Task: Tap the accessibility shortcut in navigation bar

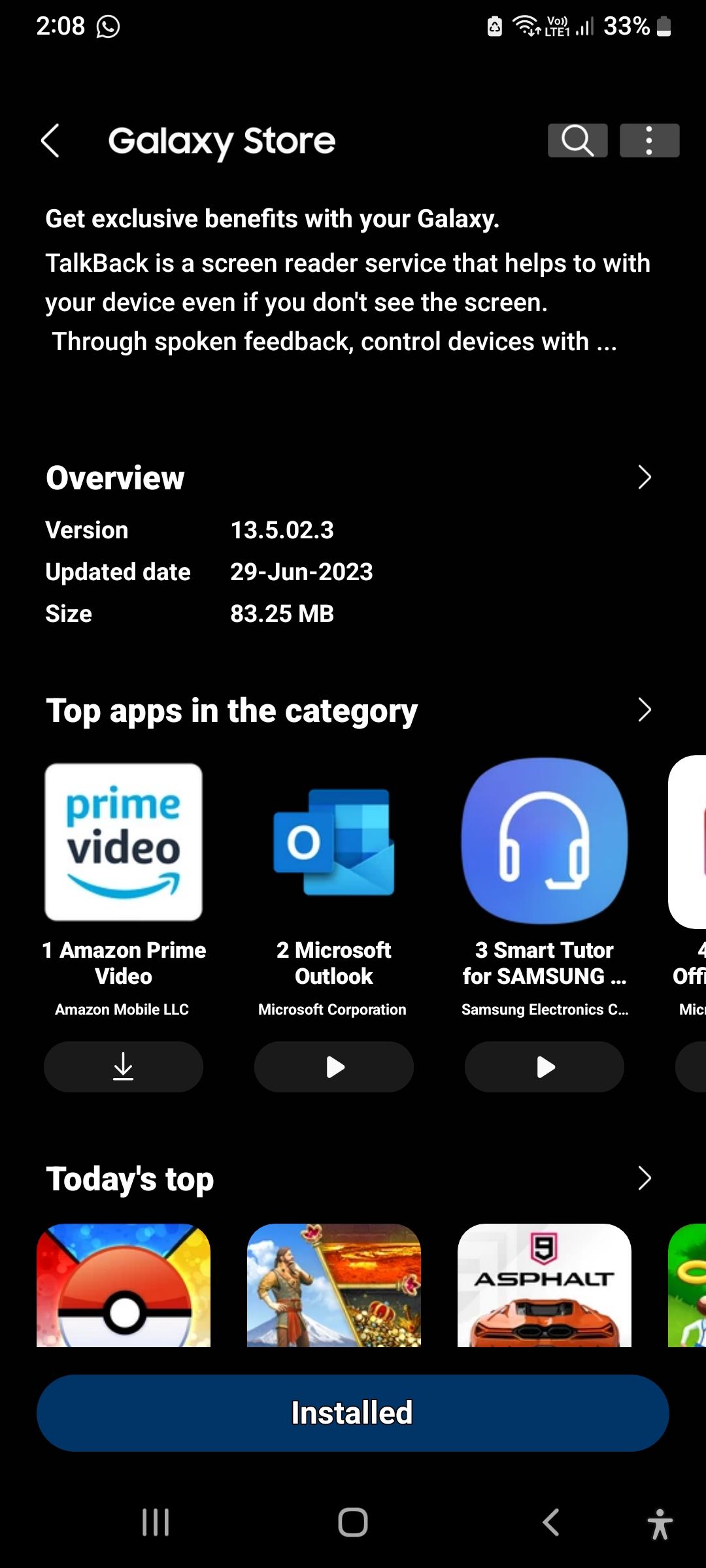Action: coord(660,1522)
